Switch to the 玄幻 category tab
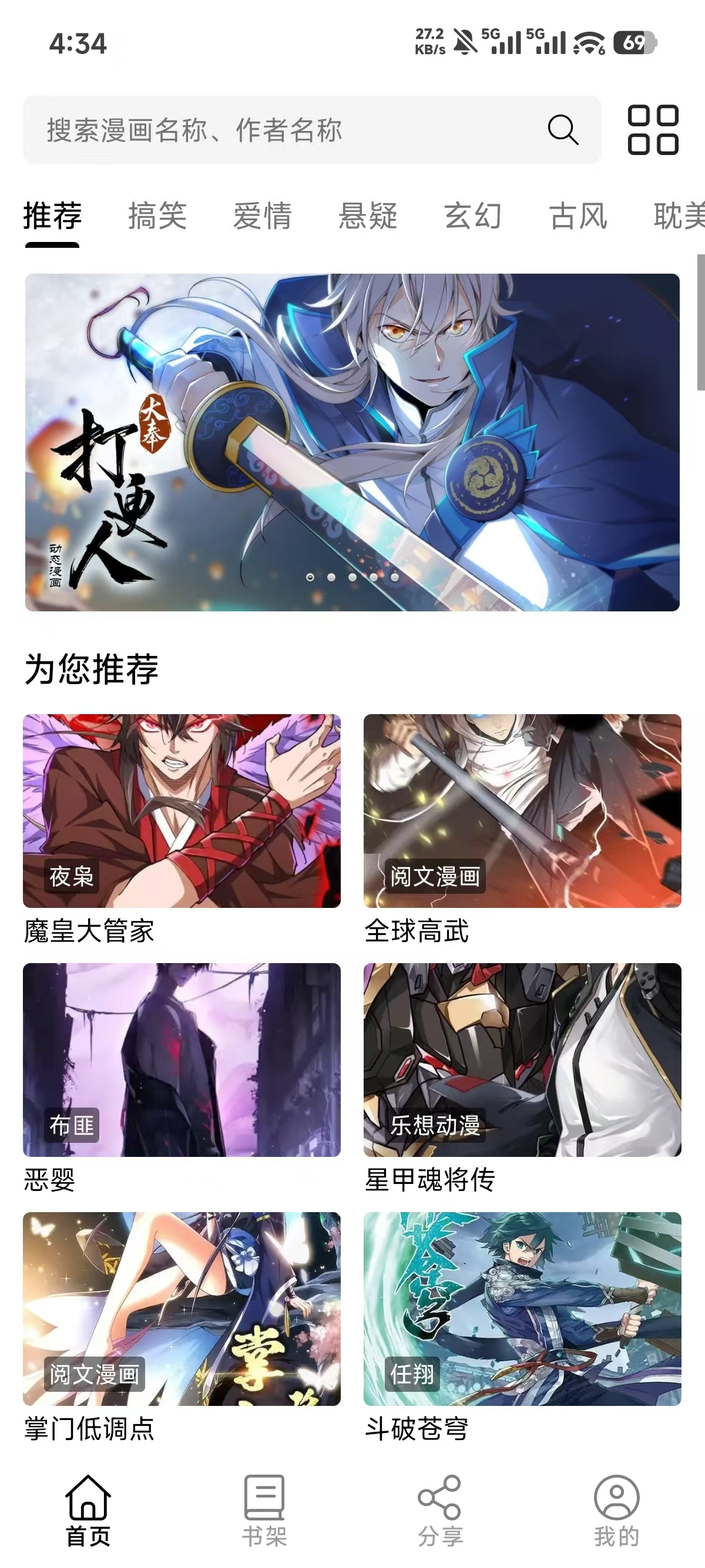The width and height of the screenshot is (705, 1568). (472, 217)
